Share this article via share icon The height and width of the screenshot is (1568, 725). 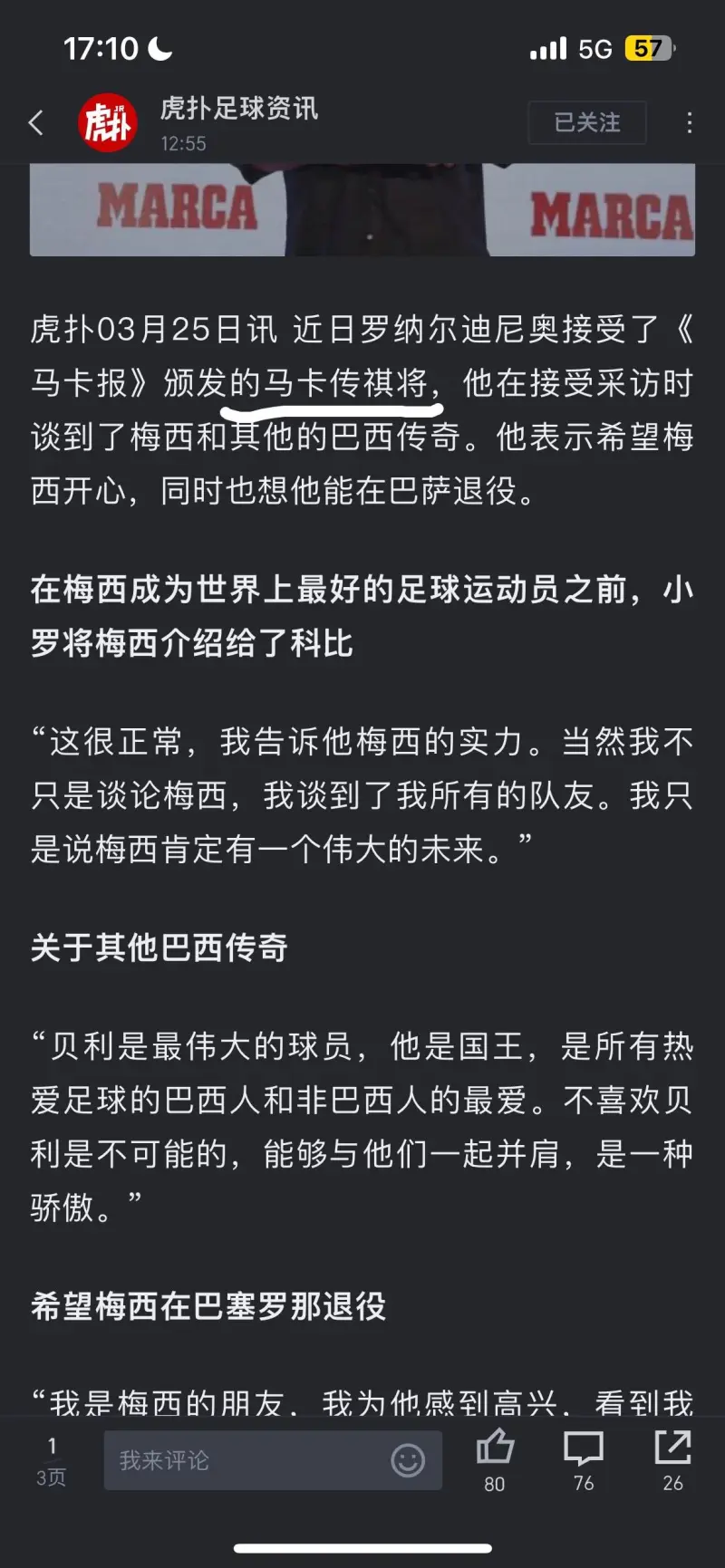pyautogui.click(x=672, y=1459)
